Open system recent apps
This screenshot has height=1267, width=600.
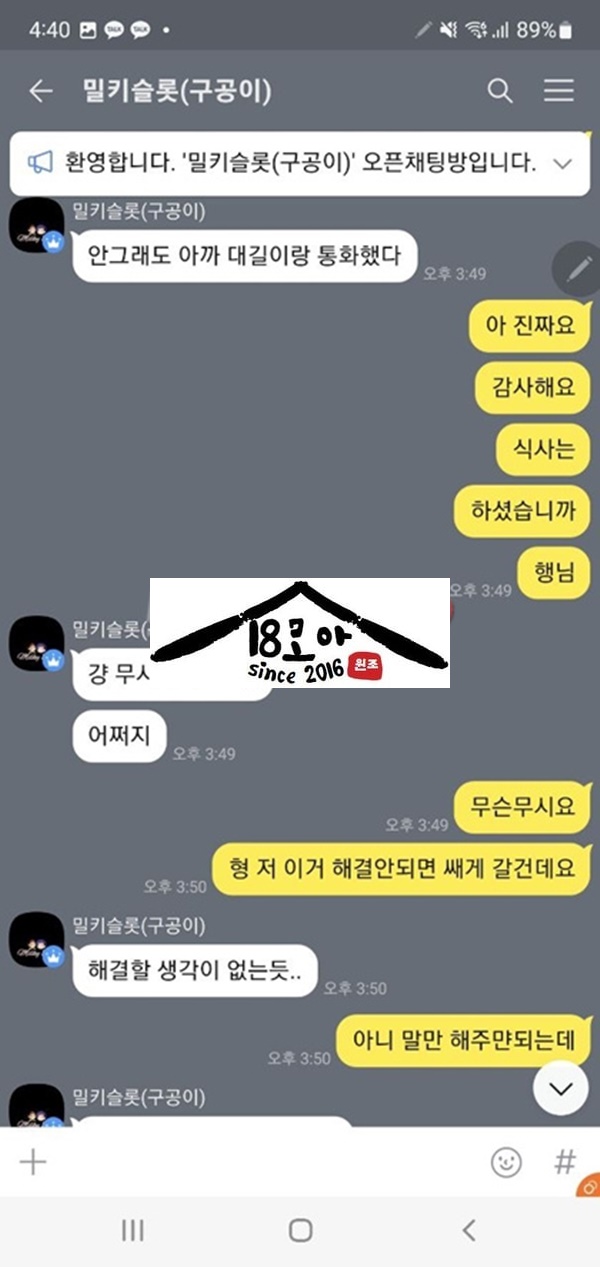coord(132,1230)
